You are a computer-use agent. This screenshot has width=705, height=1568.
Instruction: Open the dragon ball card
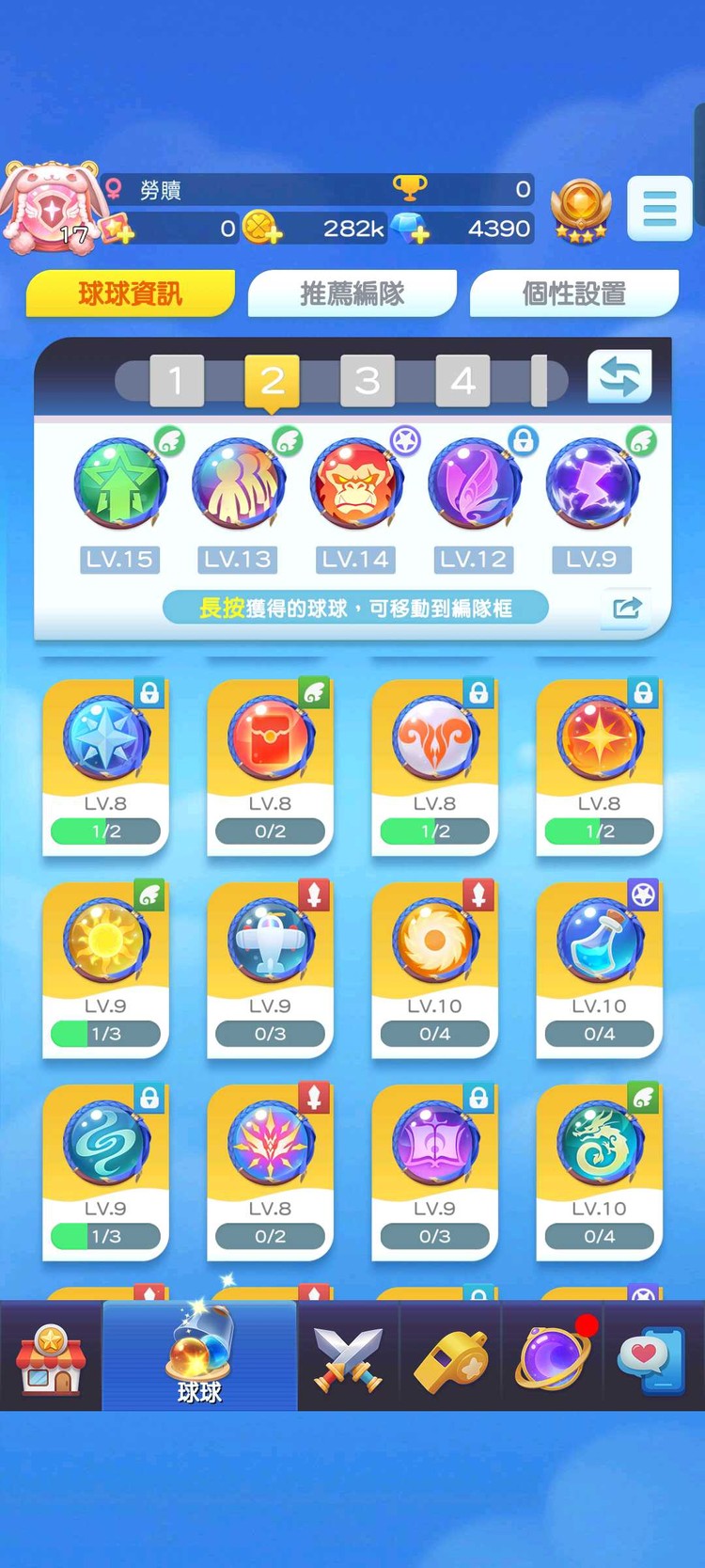[599, 1169]
